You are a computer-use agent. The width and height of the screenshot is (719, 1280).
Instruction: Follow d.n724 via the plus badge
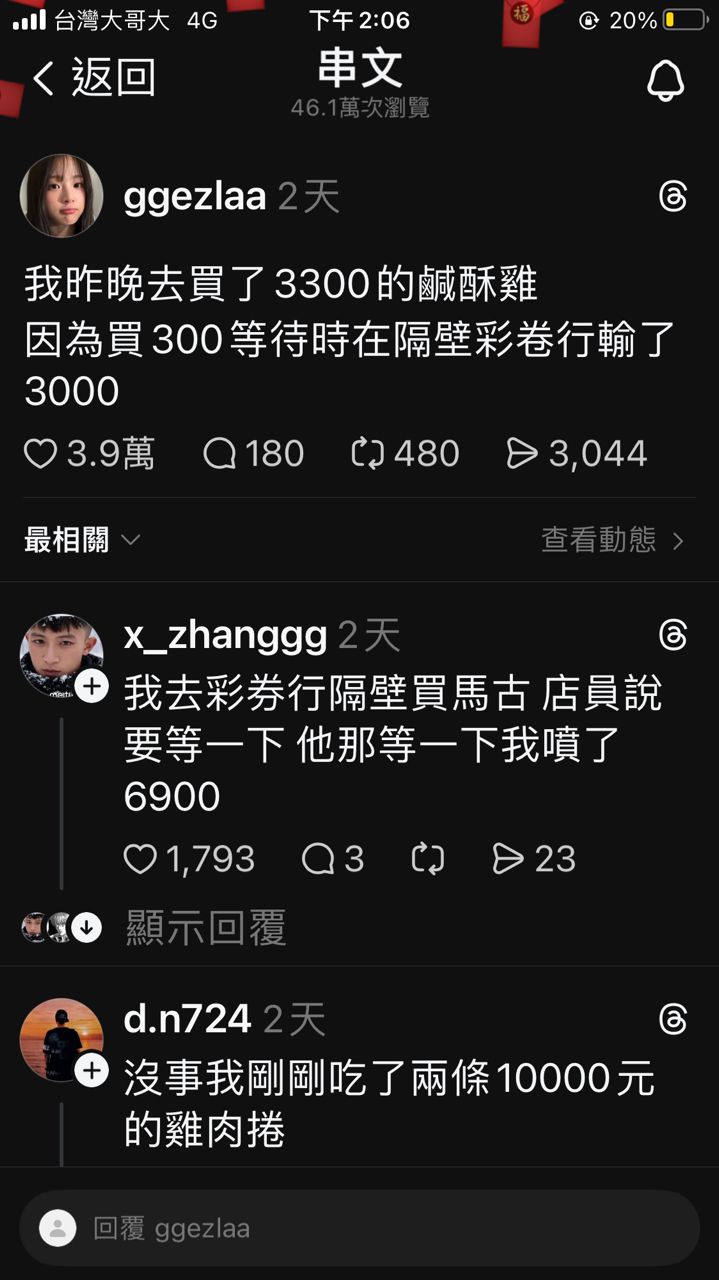(x=92, y=1071)
